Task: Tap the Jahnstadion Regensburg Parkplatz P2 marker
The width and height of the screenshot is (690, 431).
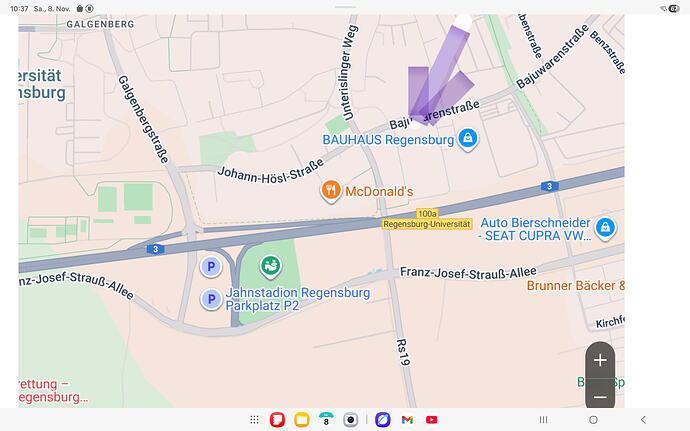Action: (x=211, y=298)
